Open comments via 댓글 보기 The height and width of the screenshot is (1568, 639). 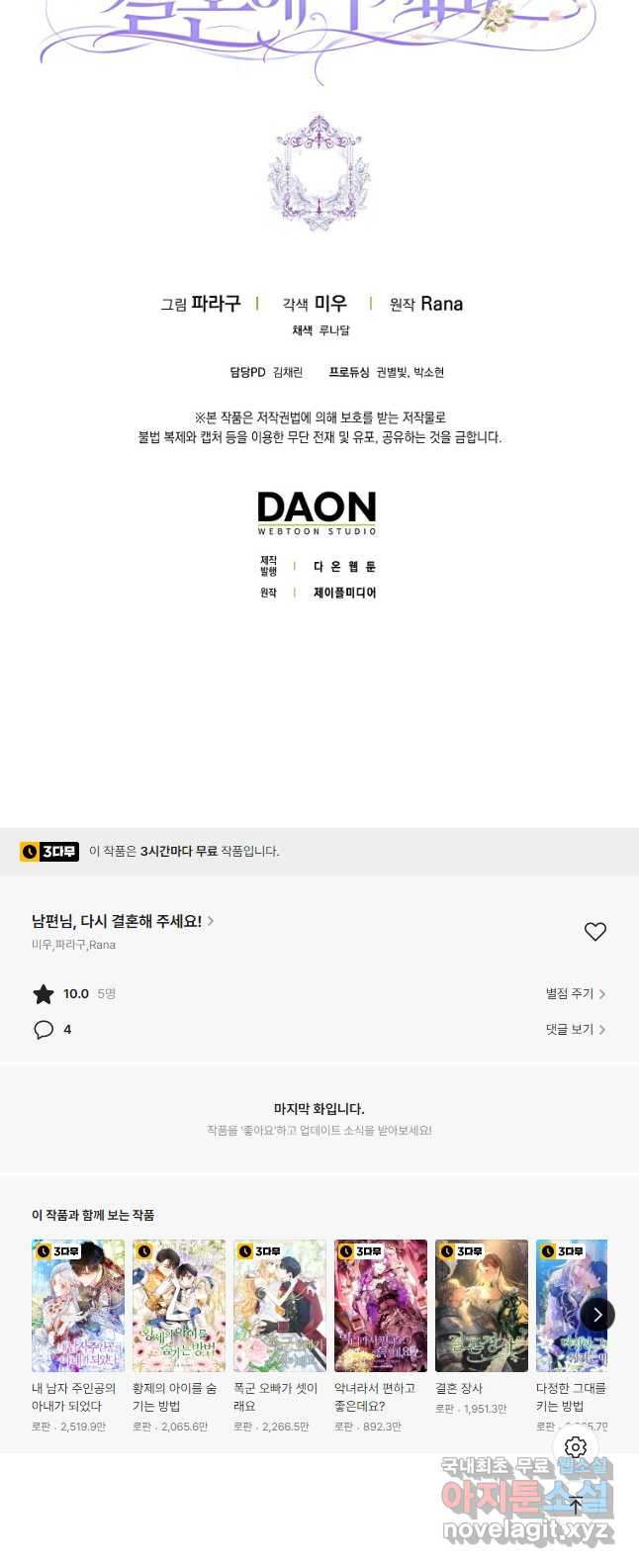[x=575, y=1029]
